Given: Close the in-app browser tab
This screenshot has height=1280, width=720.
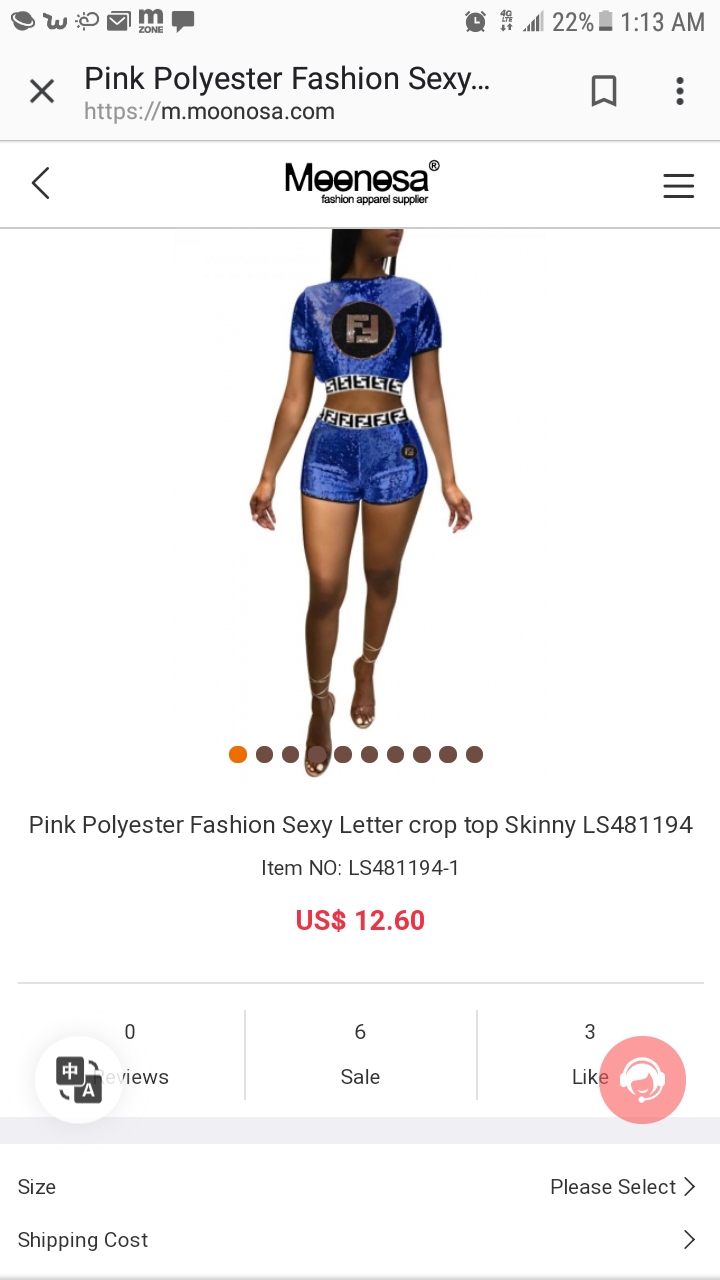Looking at the screenshot, I should (42, 92).
